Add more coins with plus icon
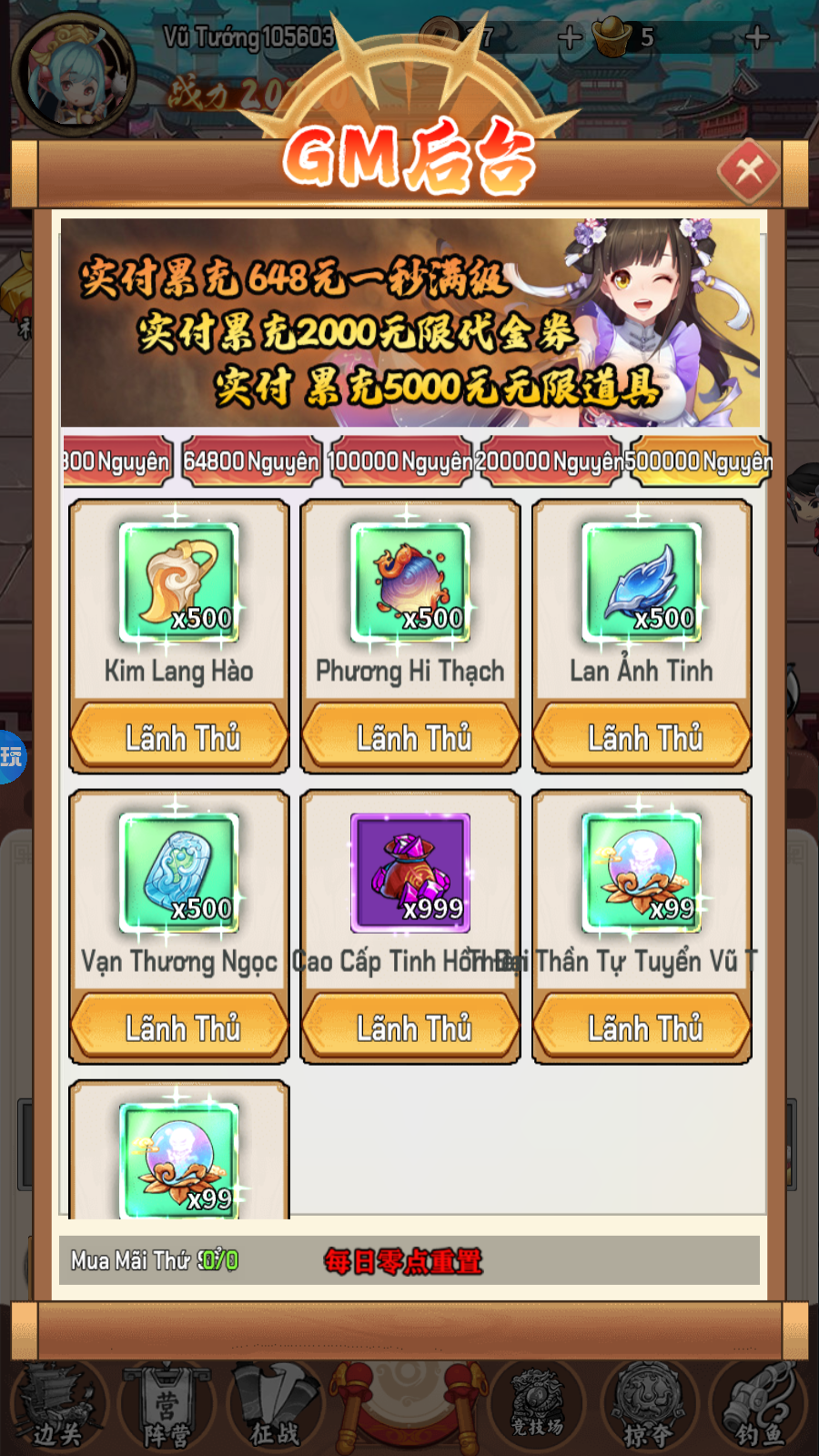 570,37
